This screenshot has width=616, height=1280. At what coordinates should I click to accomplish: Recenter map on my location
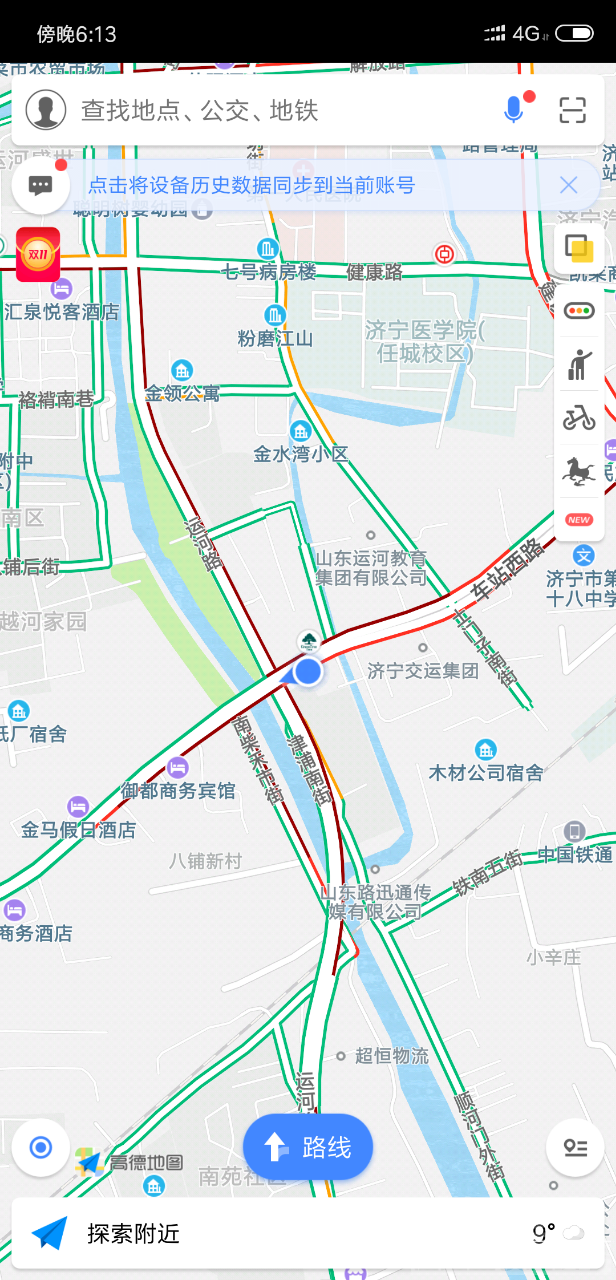tap(41, 1147)
